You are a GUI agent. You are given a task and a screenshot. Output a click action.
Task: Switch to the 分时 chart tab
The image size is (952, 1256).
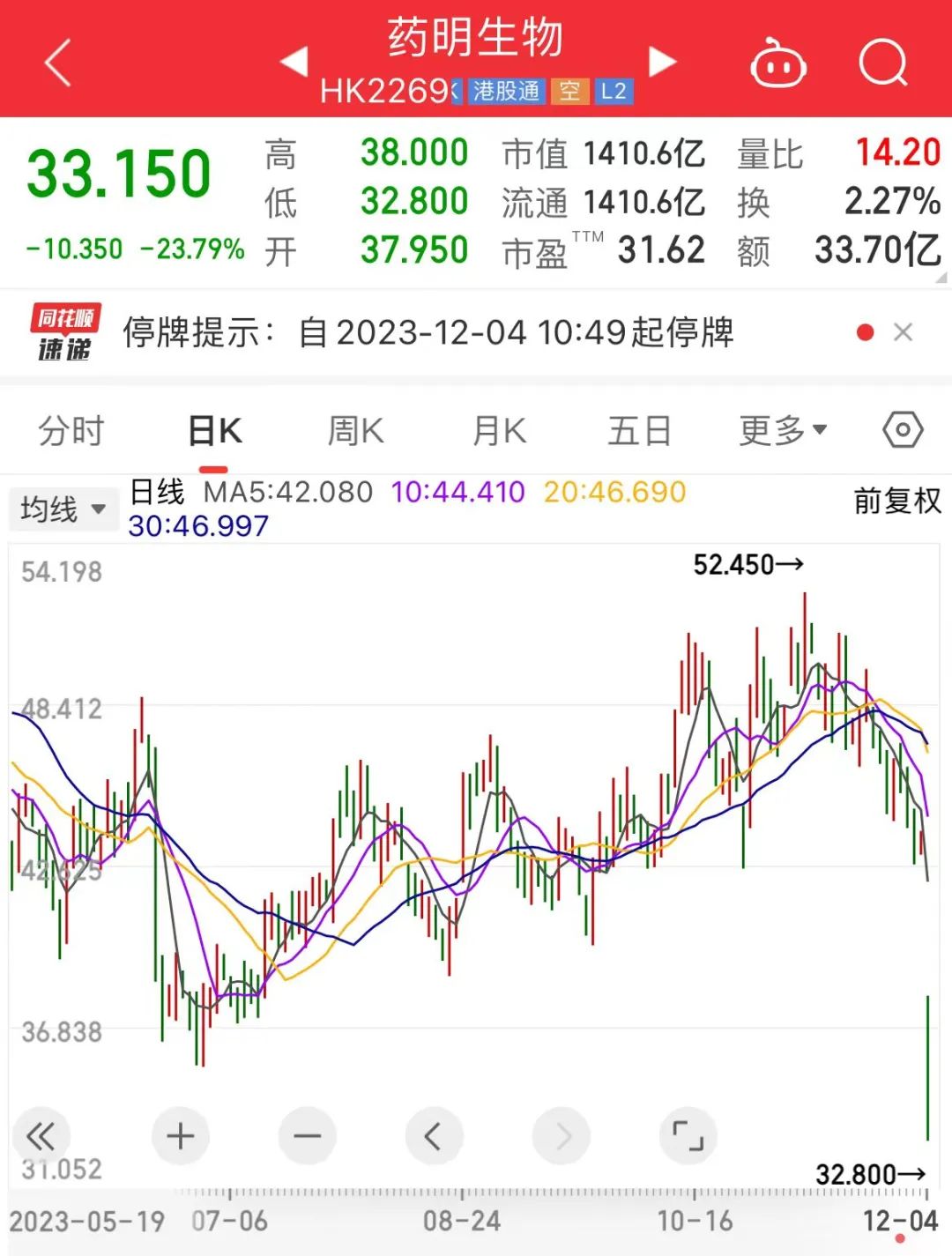coord(71,431)
